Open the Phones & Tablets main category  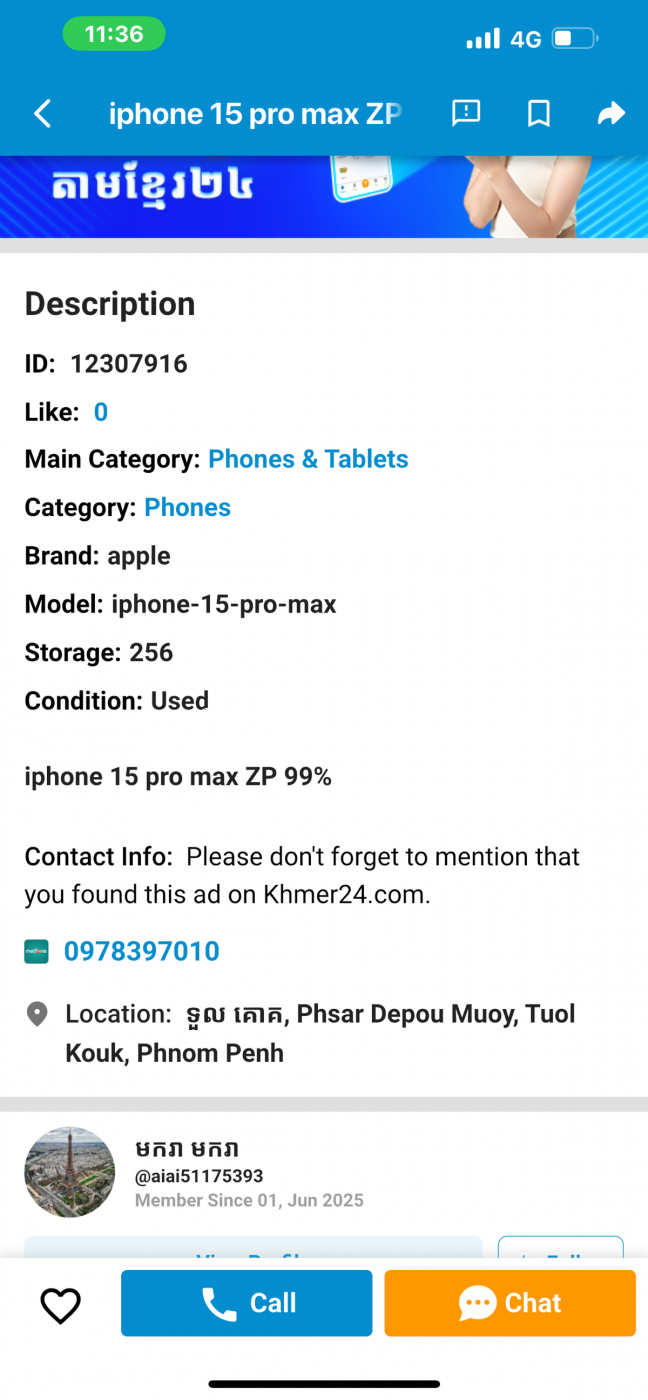point(308,459)
